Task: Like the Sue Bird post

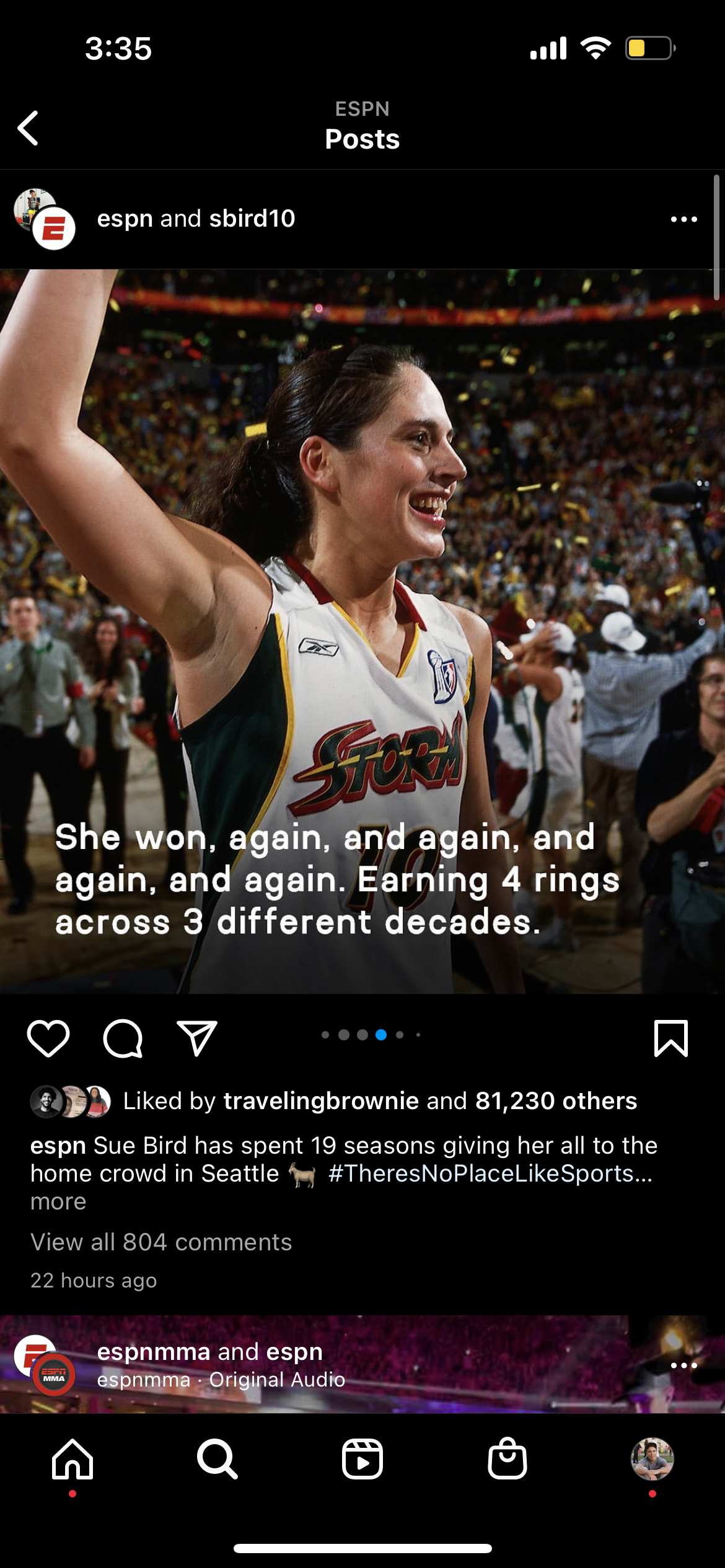Action: (x=48, y=1038)
